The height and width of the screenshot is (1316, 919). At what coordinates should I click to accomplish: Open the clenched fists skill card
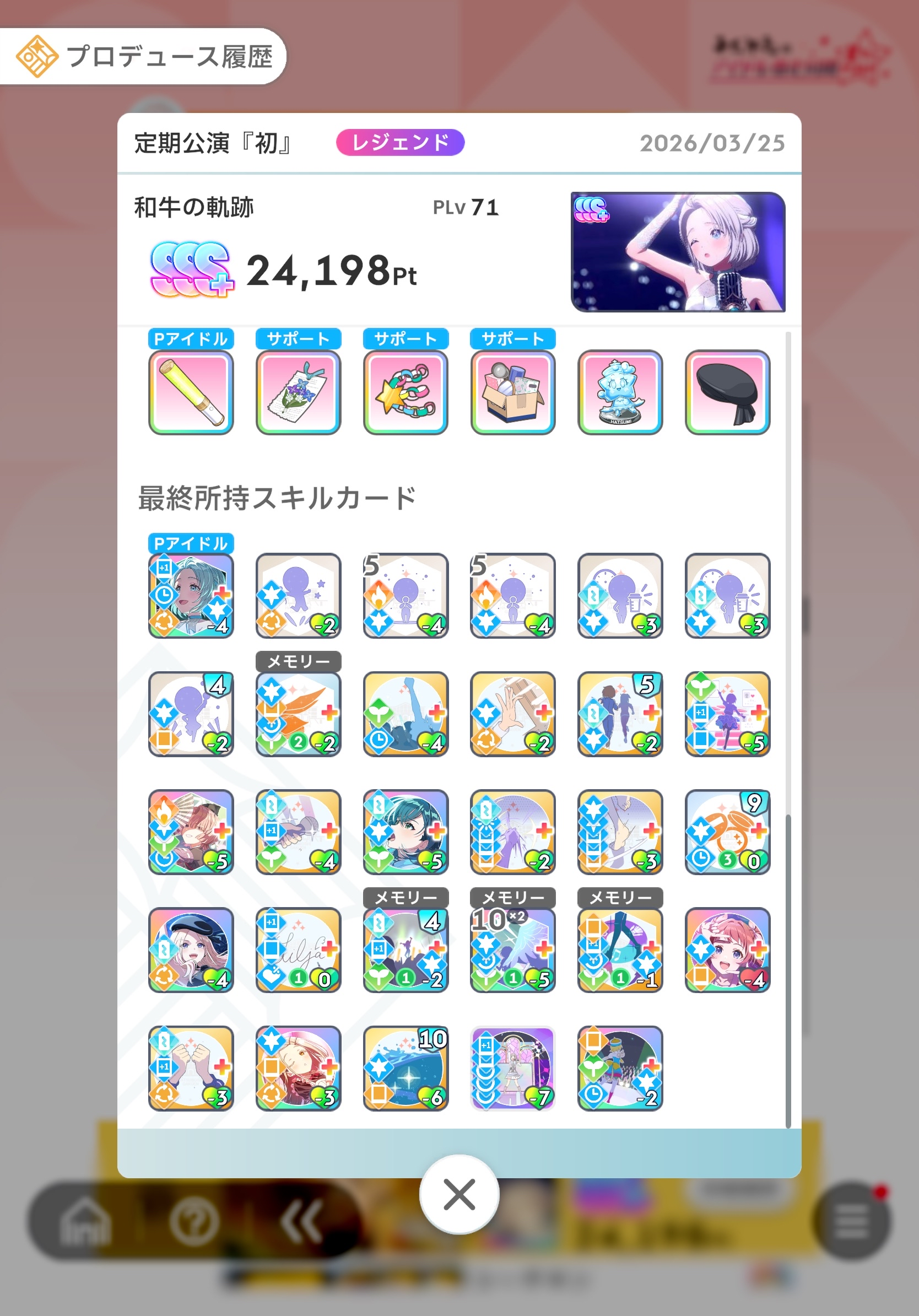pos(191,1068)
